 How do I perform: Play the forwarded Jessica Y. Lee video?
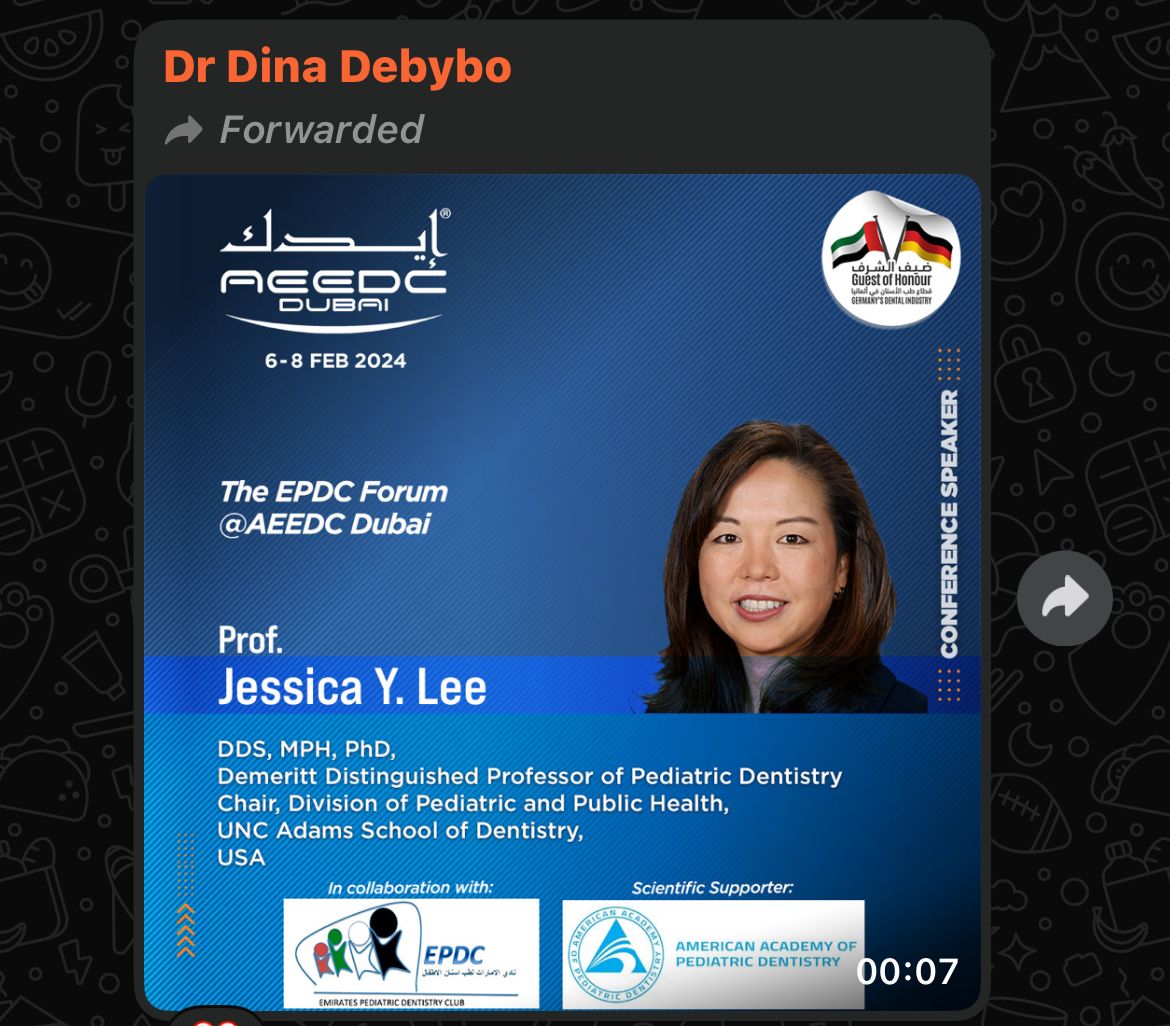[x=562, y=592]
